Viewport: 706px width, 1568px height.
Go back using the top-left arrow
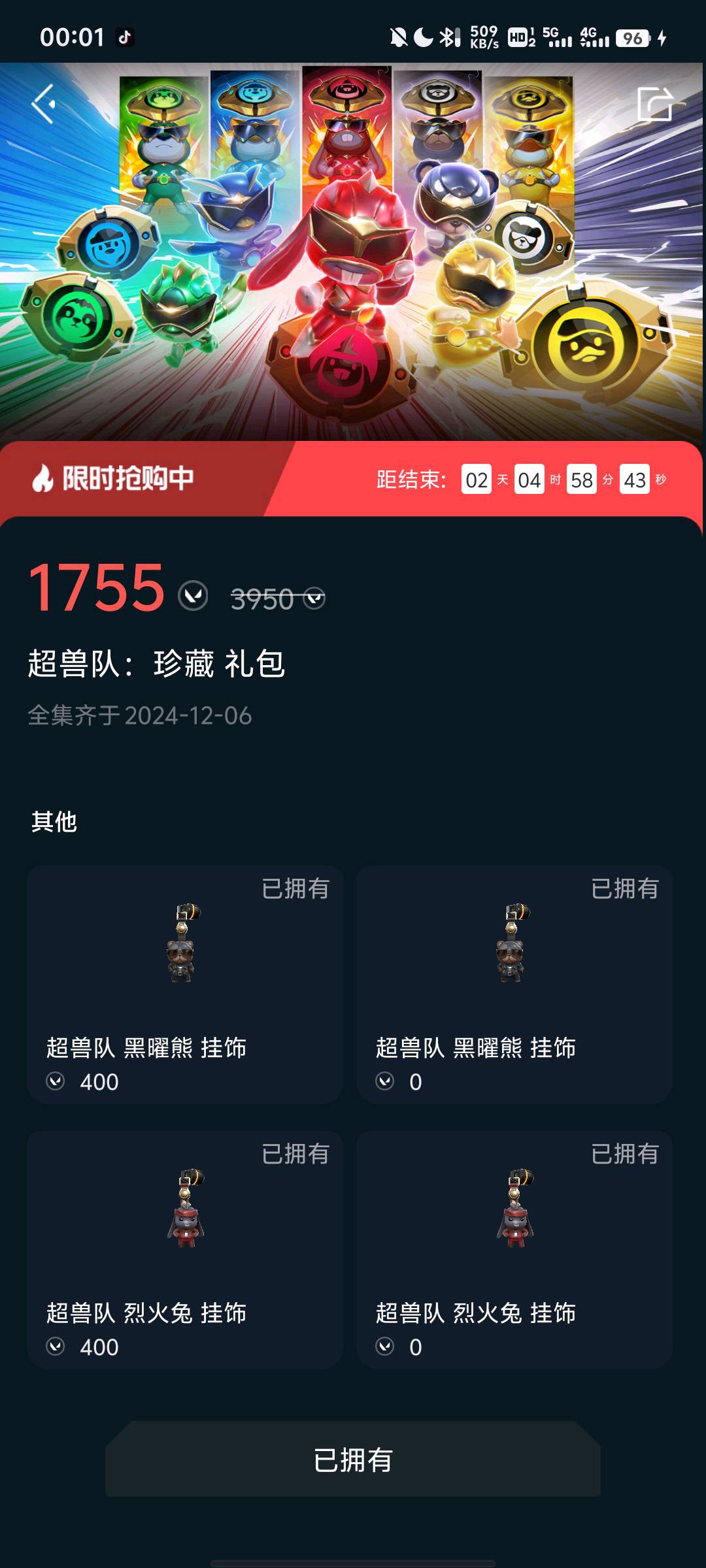pyautogui.click(x=43, y=103)
